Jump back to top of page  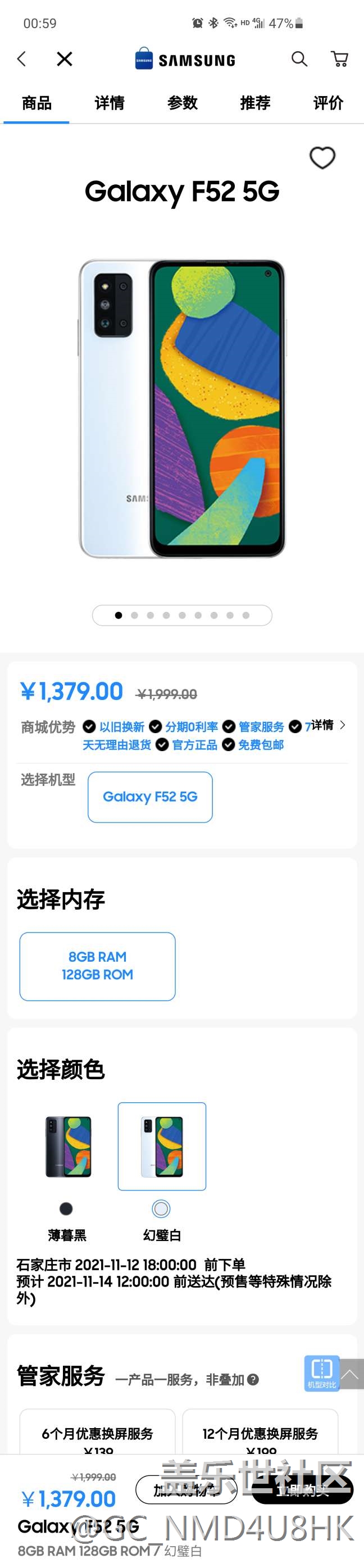[351, 1372]
